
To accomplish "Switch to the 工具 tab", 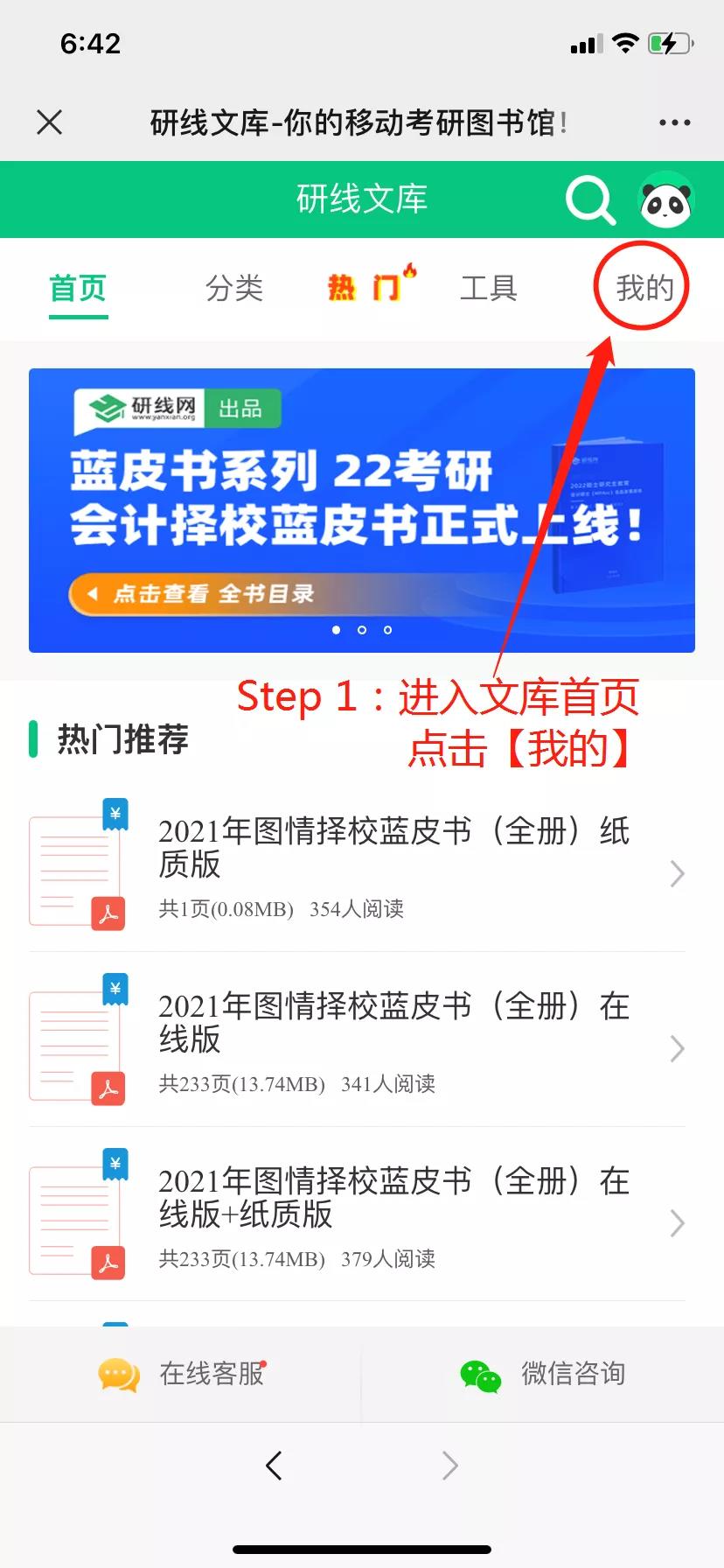I will click(x=488, y=288).
